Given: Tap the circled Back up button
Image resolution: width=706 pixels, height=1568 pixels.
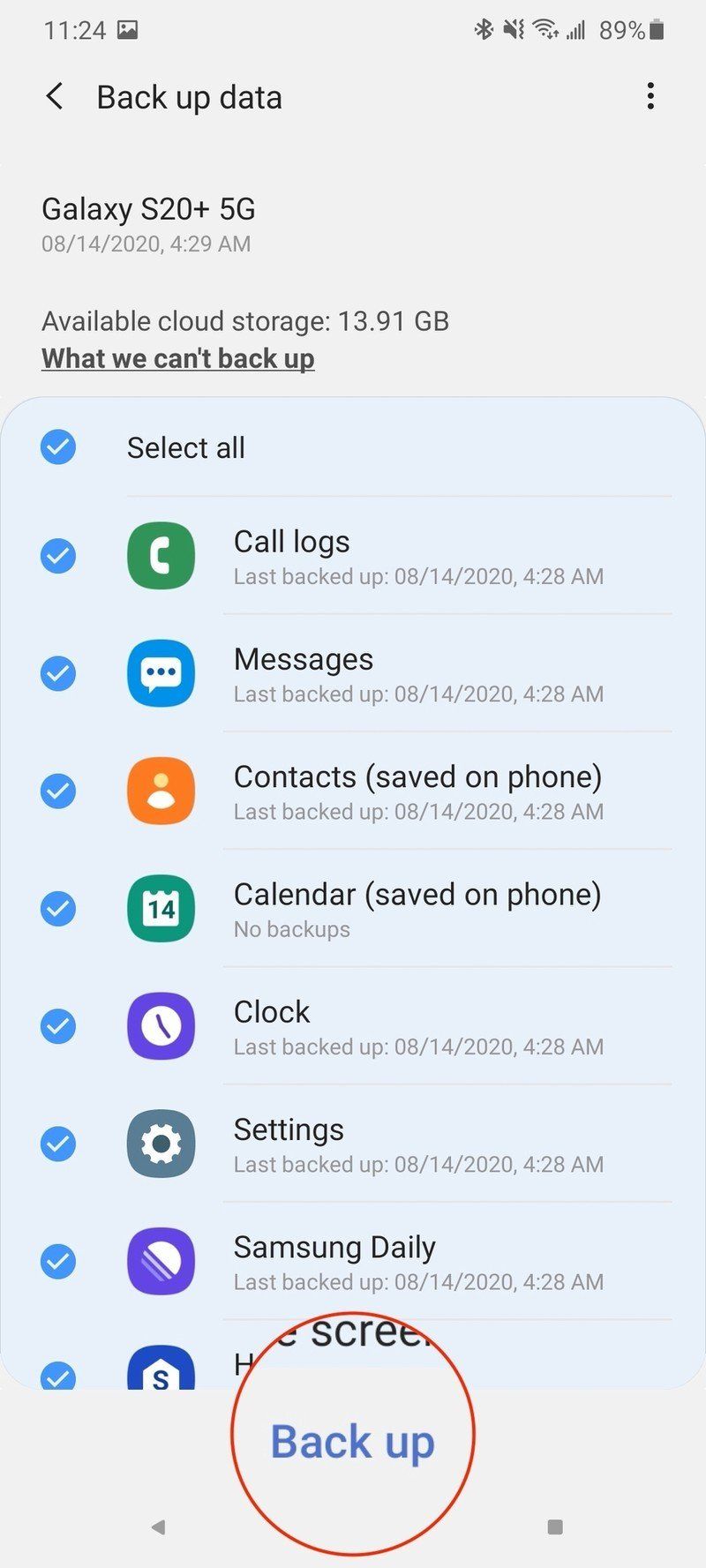Looking at the screenshot, I should point(351,1441).
